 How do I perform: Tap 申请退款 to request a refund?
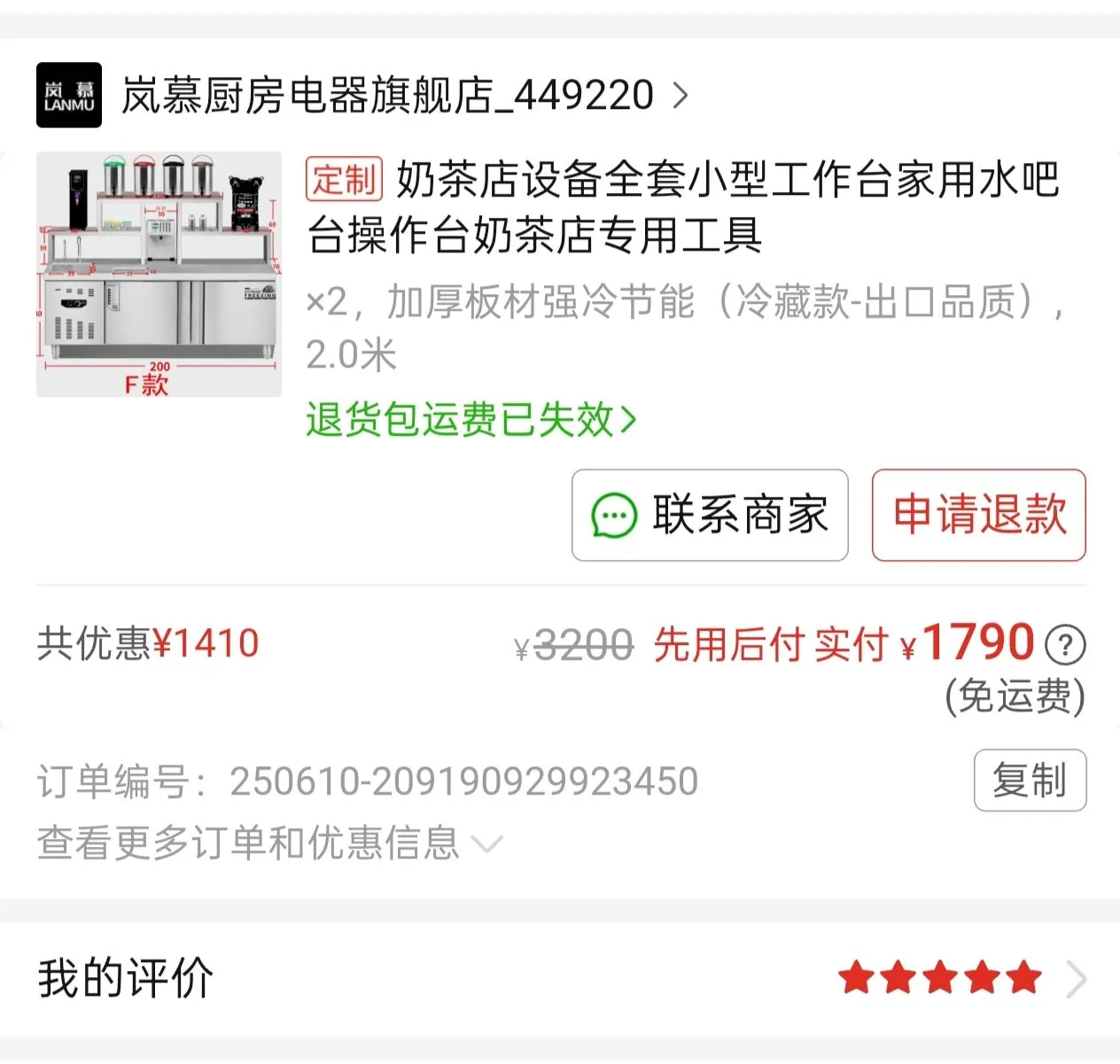tap(978, 516)
